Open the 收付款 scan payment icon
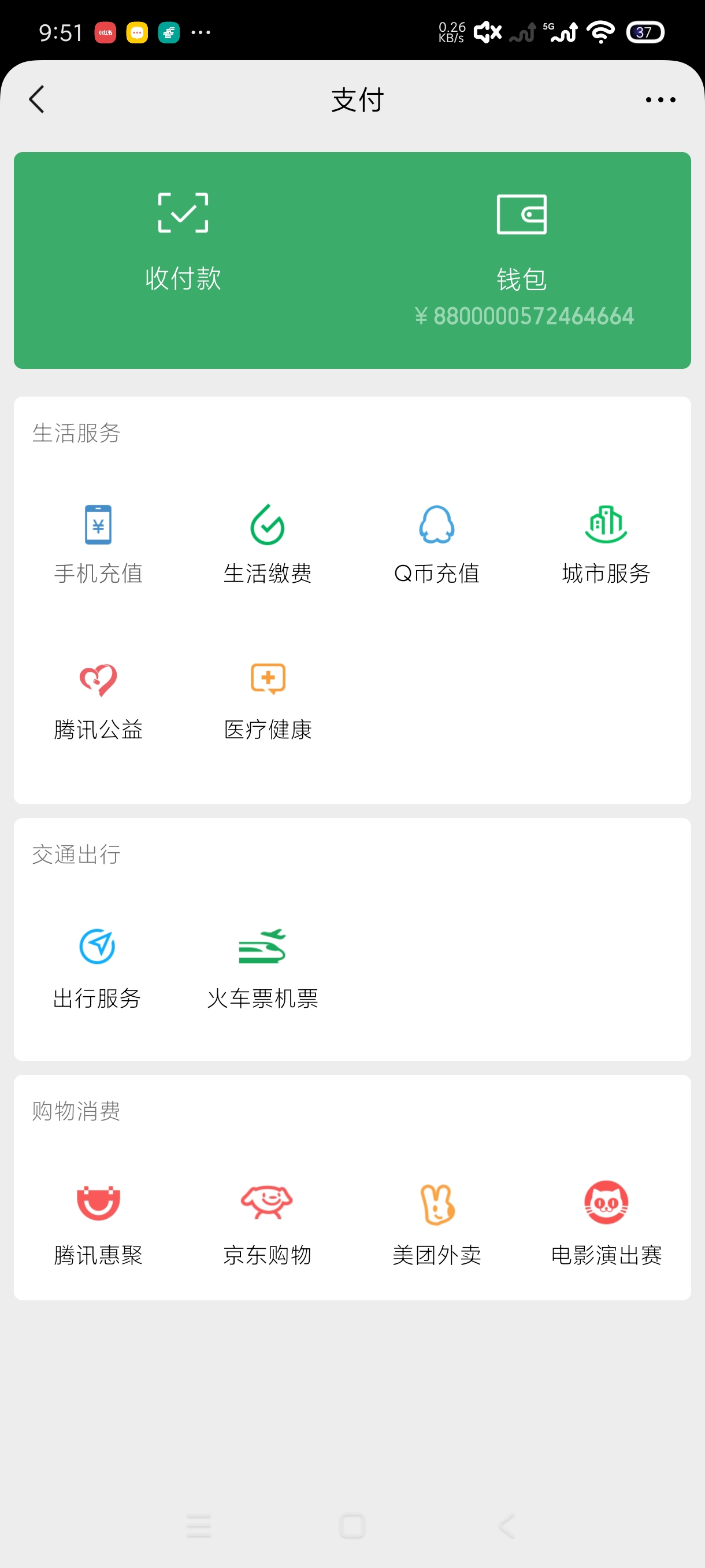This screenshot has width=705, height=1568. click(184, 238)
